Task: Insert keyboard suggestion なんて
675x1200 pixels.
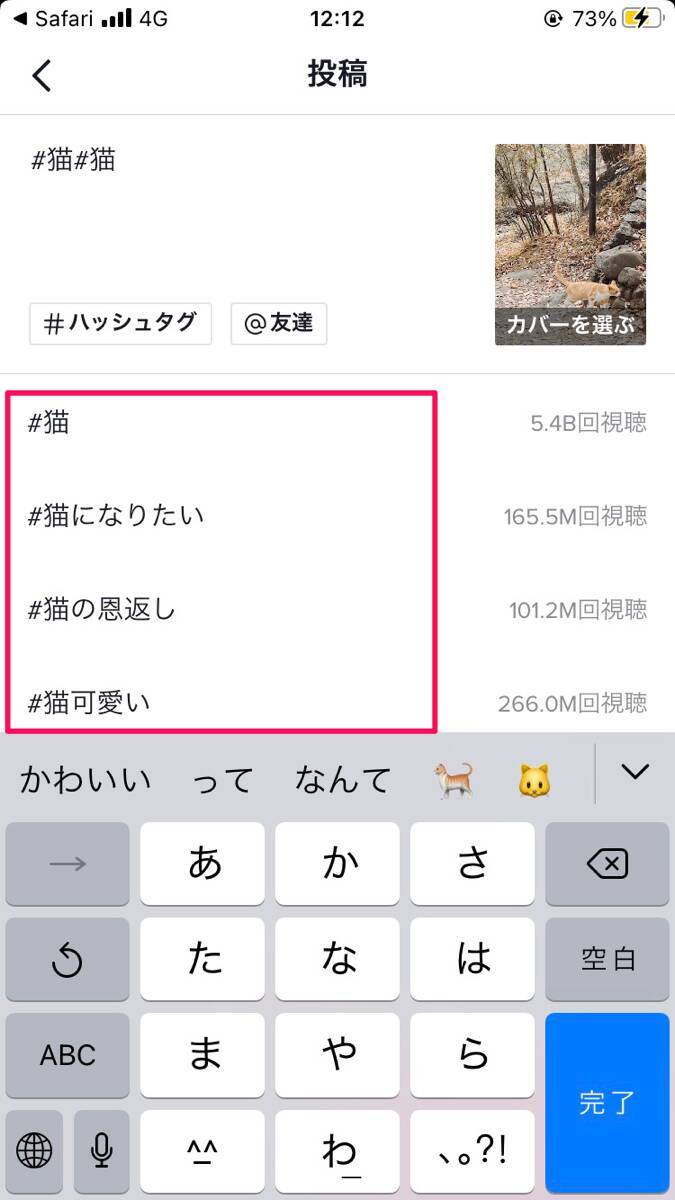Action: (342, 778)
